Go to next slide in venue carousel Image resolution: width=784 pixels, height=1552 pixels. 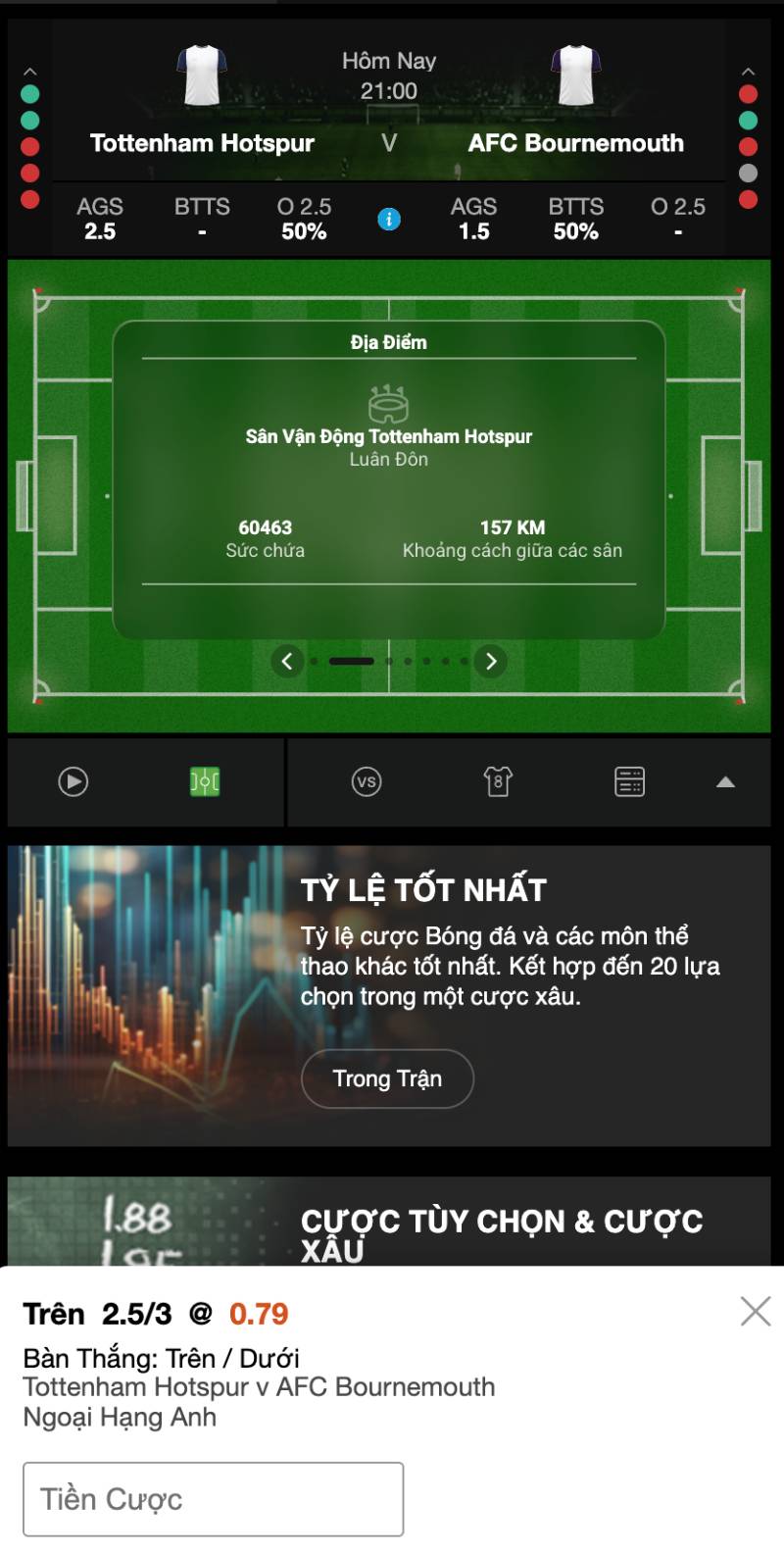coord(491,661)
